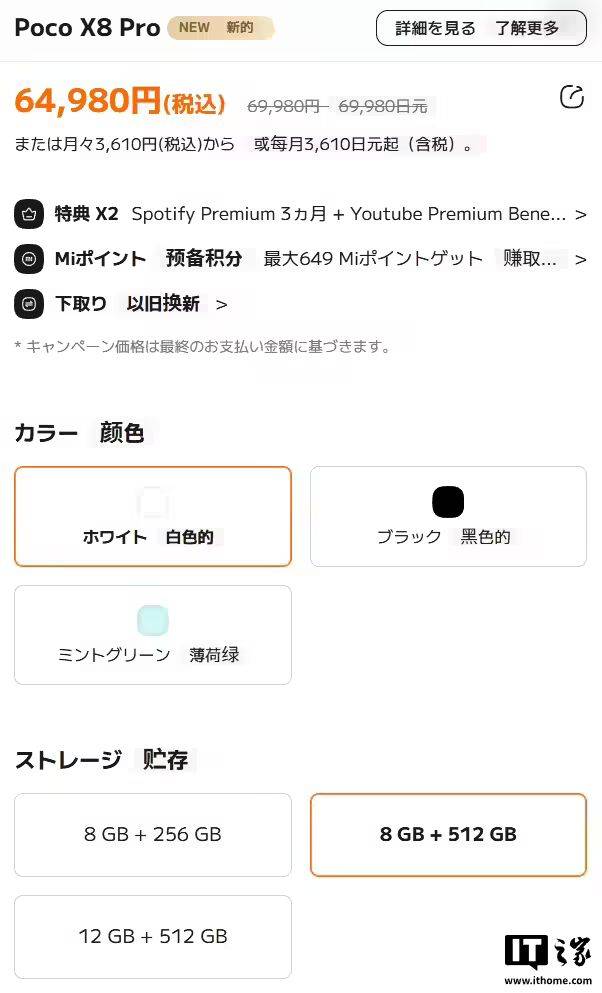The image size is (602, 993).
Task: Choose the 8 GB + 512 GB option
Action: coord(448,835)
